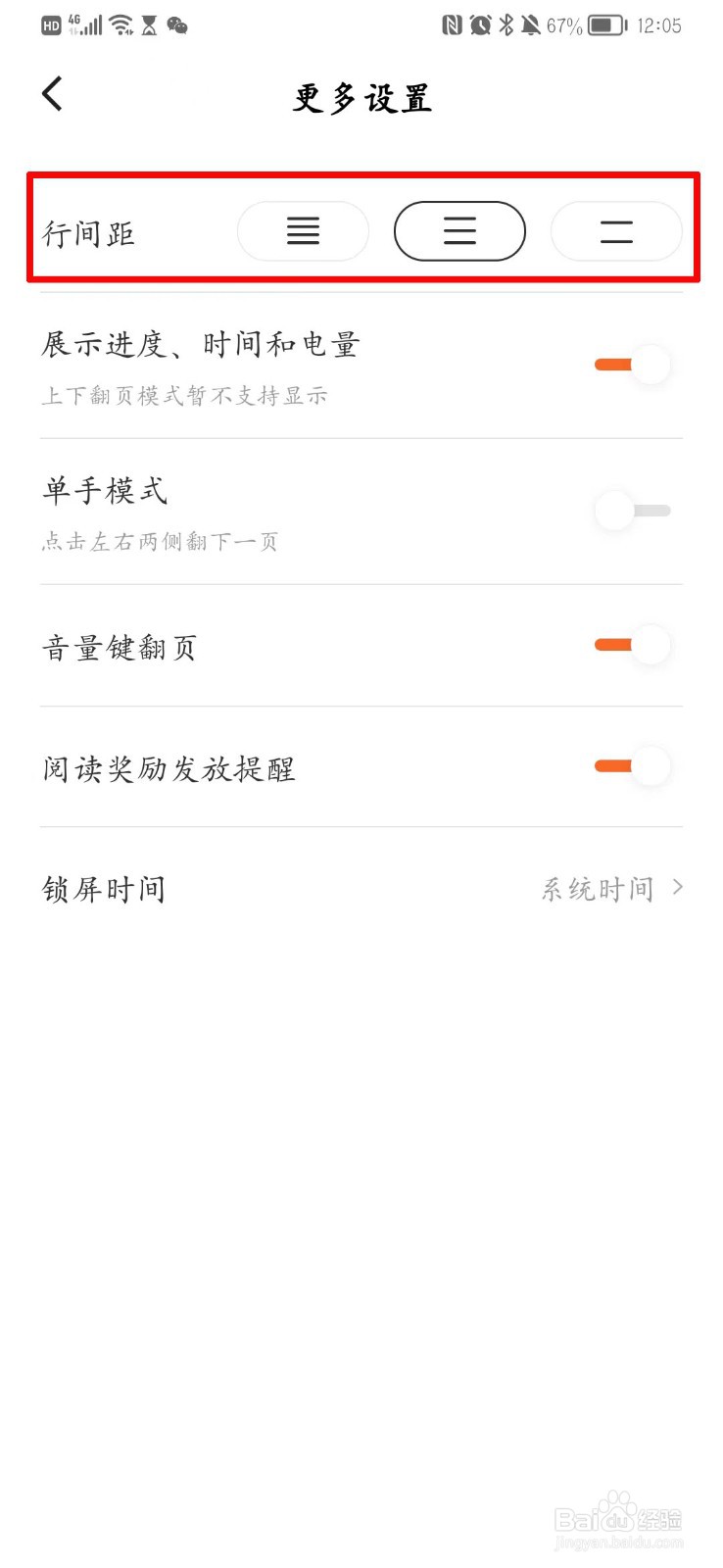Select the medium line spacing option
Image resolution: width=723 pixels, height=1568 pixels.
tap(459, 231)
